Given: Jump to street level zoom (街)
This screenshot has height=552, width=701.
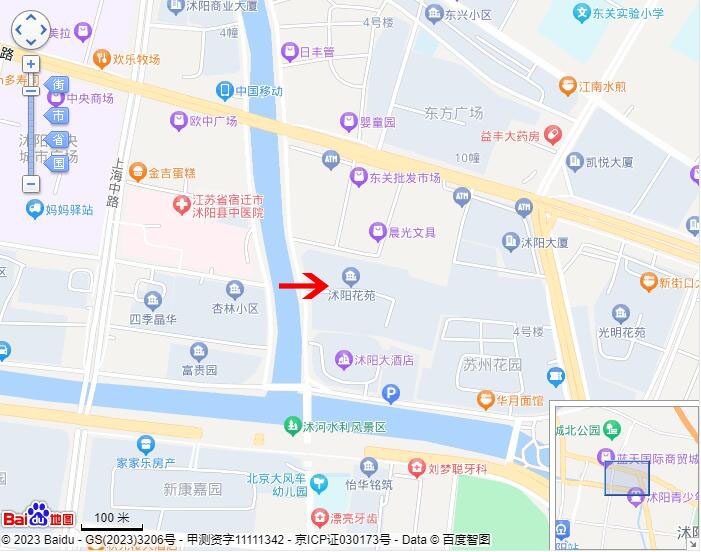Looking at the screenshot, I should coord(59,86).
